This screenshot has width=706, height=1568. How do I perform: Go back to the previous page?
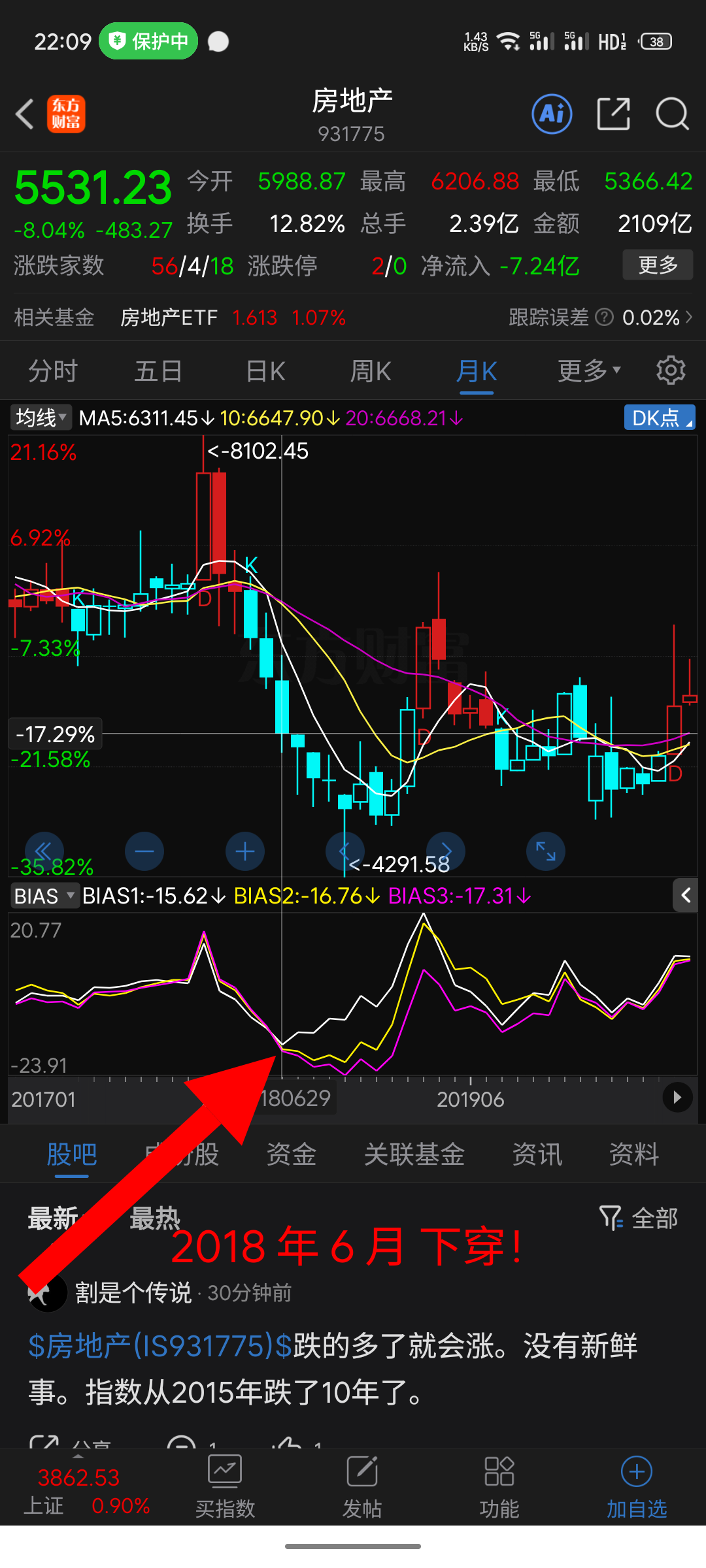25,114
